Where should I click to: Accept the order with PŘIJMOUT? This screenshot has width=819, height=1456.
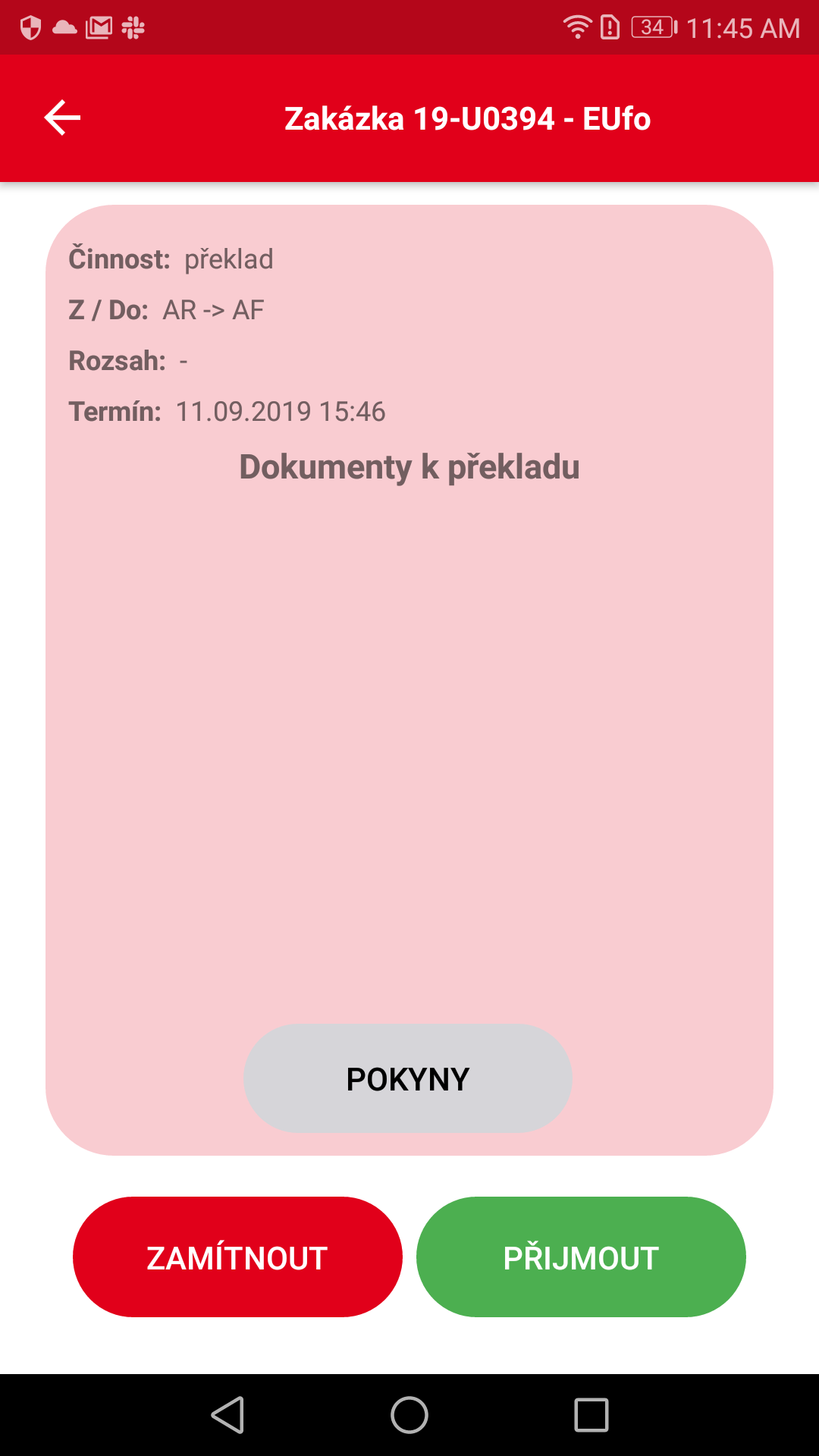click(581, 1257)
